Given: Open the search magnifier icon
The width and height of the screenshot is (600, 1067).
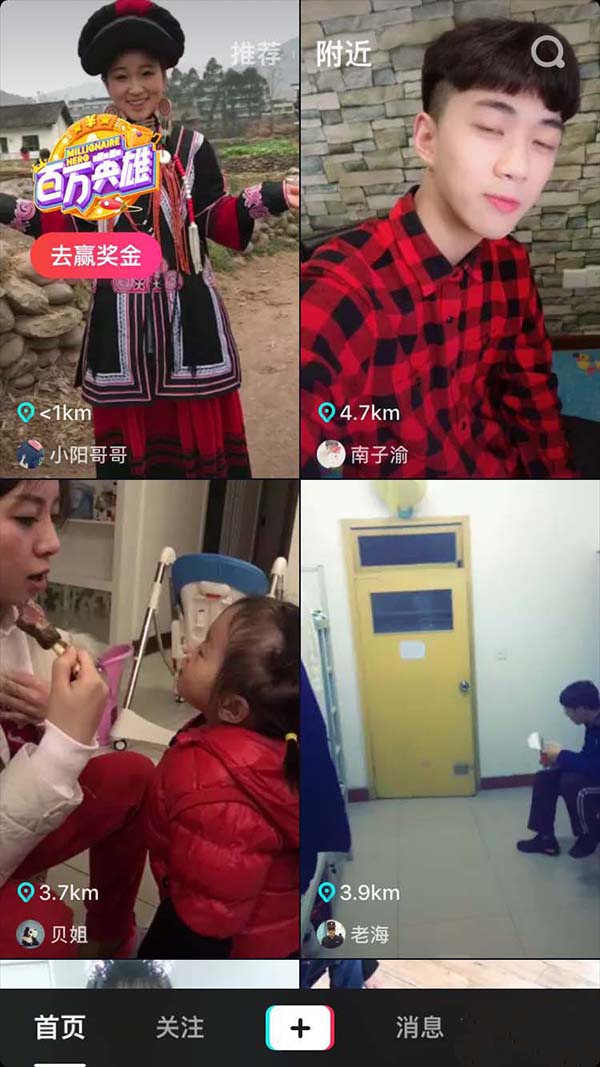Looking at the screenshot, I should (547, 51).
